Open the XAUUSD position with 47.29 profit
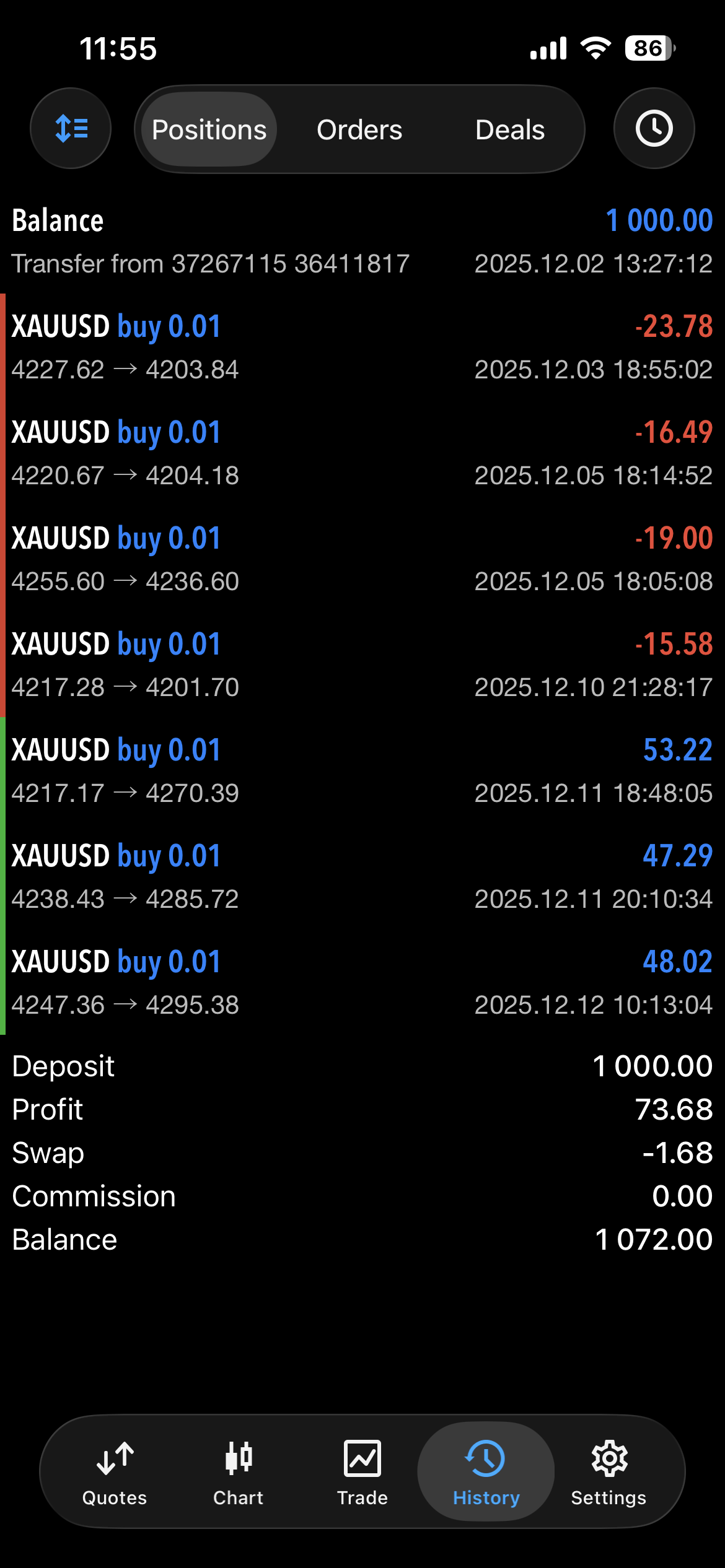725x1568 pixels. coord(362,876)
